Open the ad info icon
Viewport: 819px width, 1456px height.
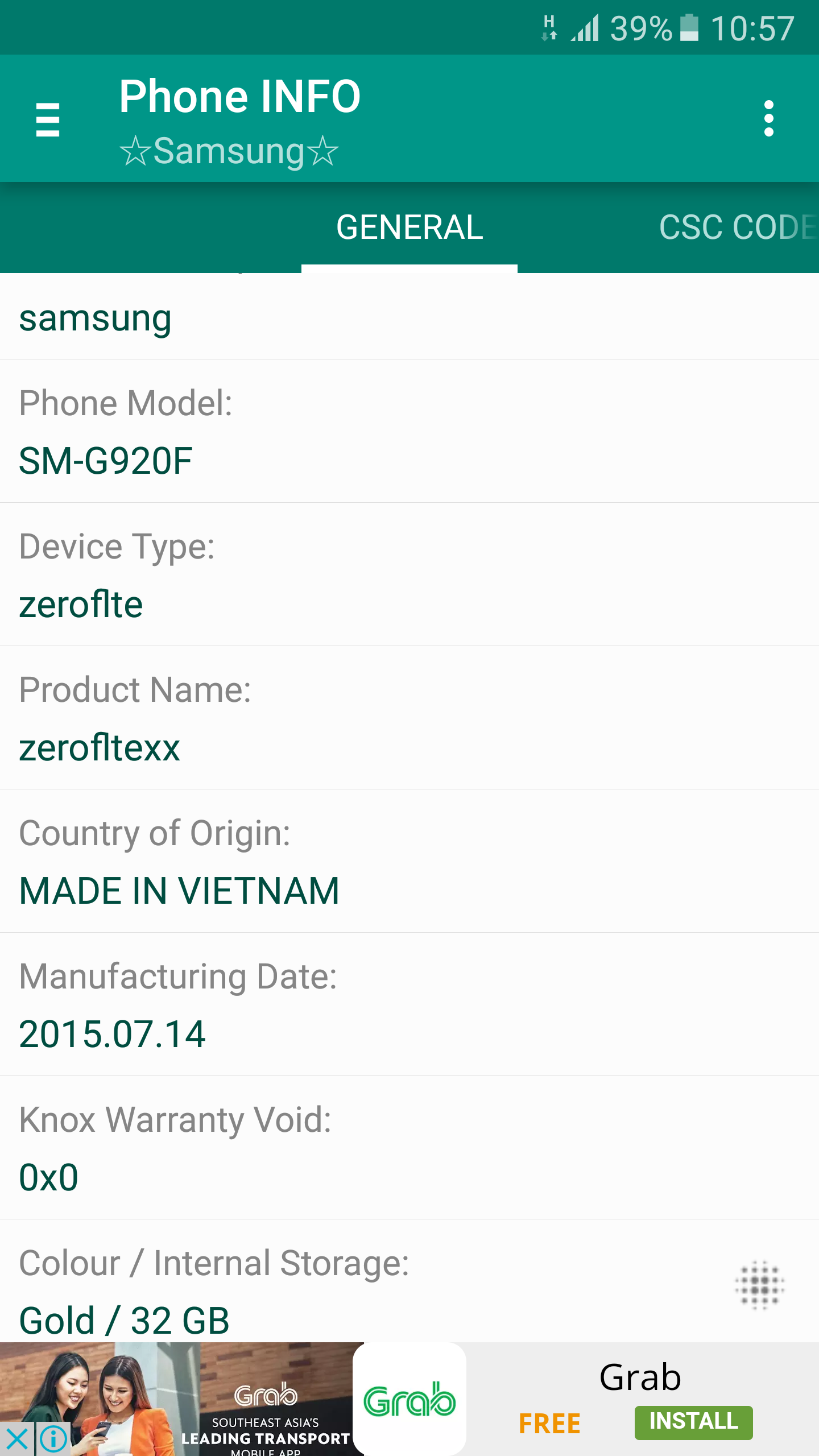coord(54,1440)
